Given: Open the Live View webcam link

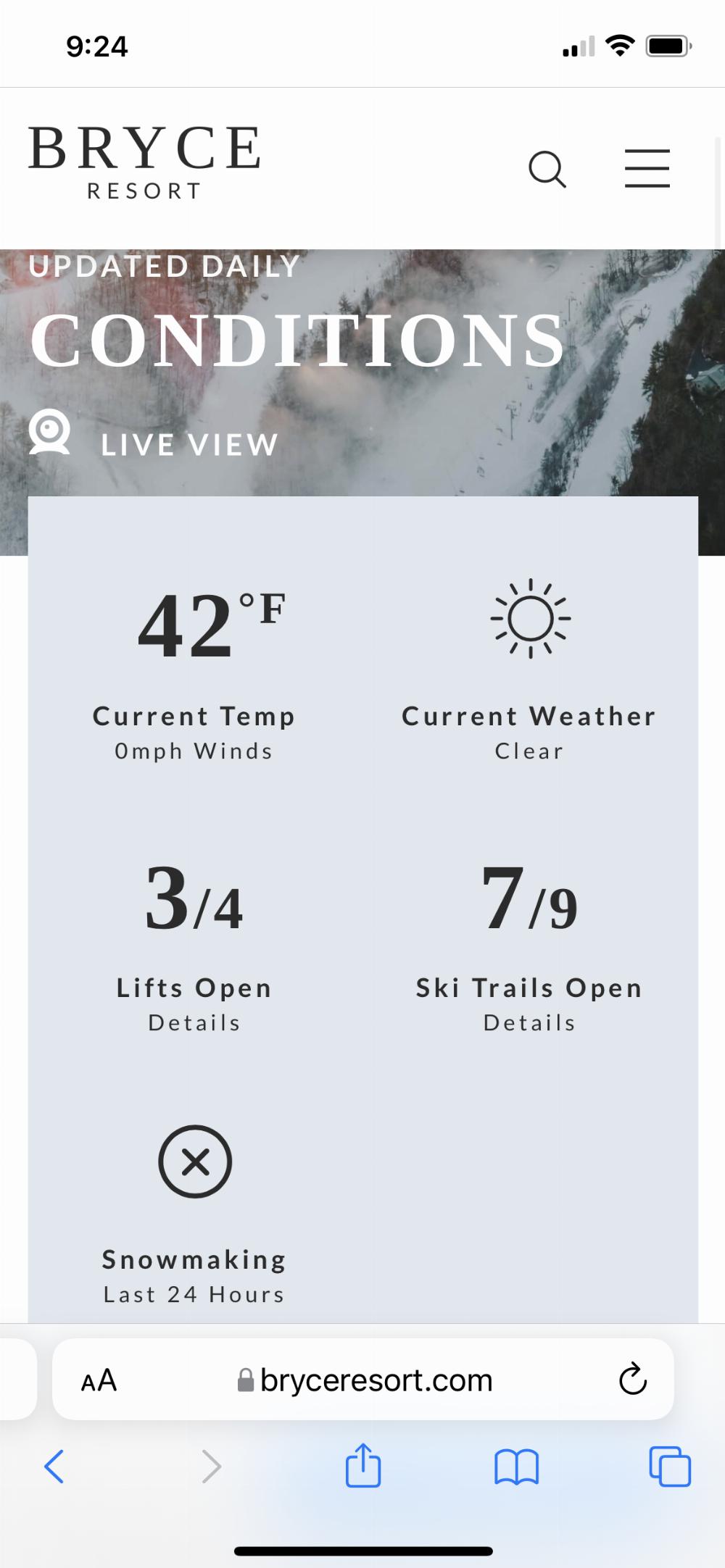Looking at the screenshot, I should pos(188,444).
